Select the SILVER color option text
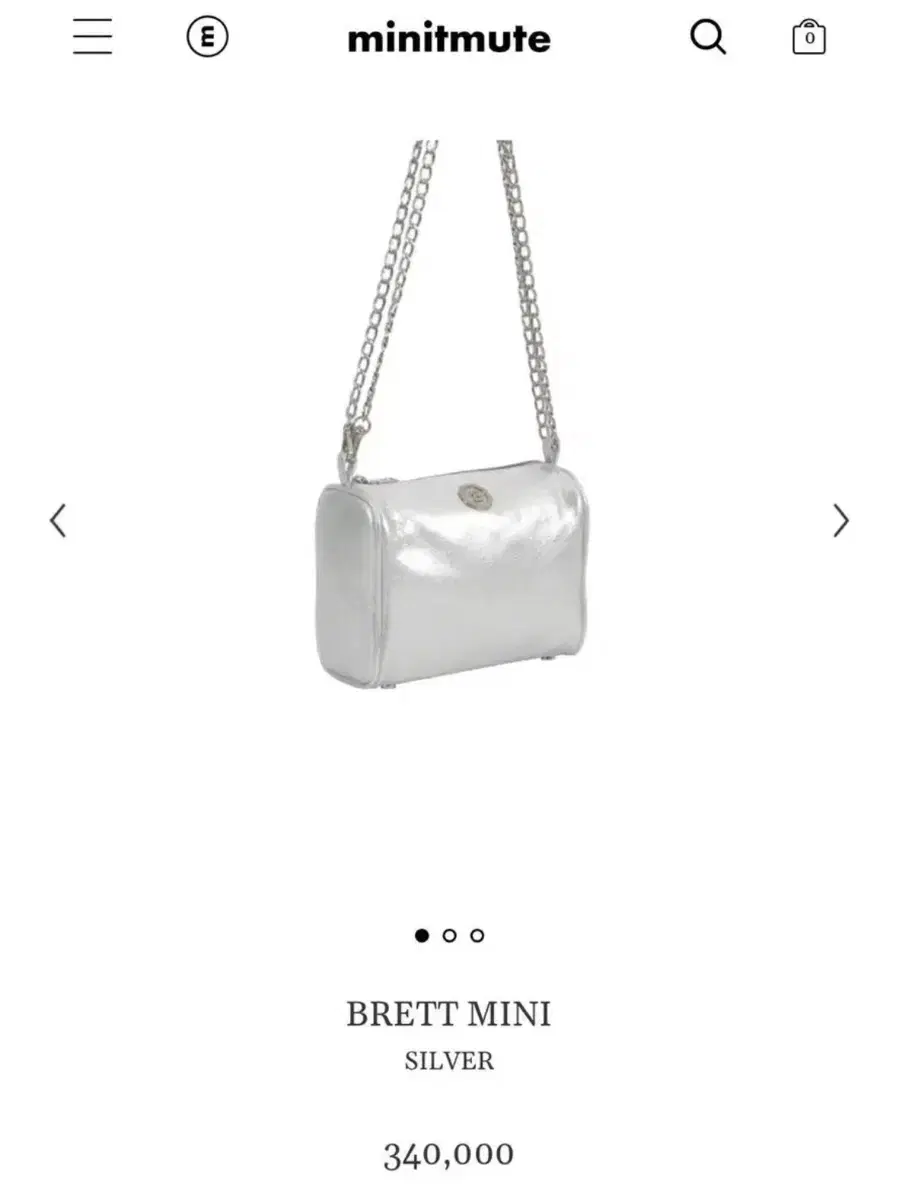This screenshot has width=899, height=1200. (x=449, y=1060)
